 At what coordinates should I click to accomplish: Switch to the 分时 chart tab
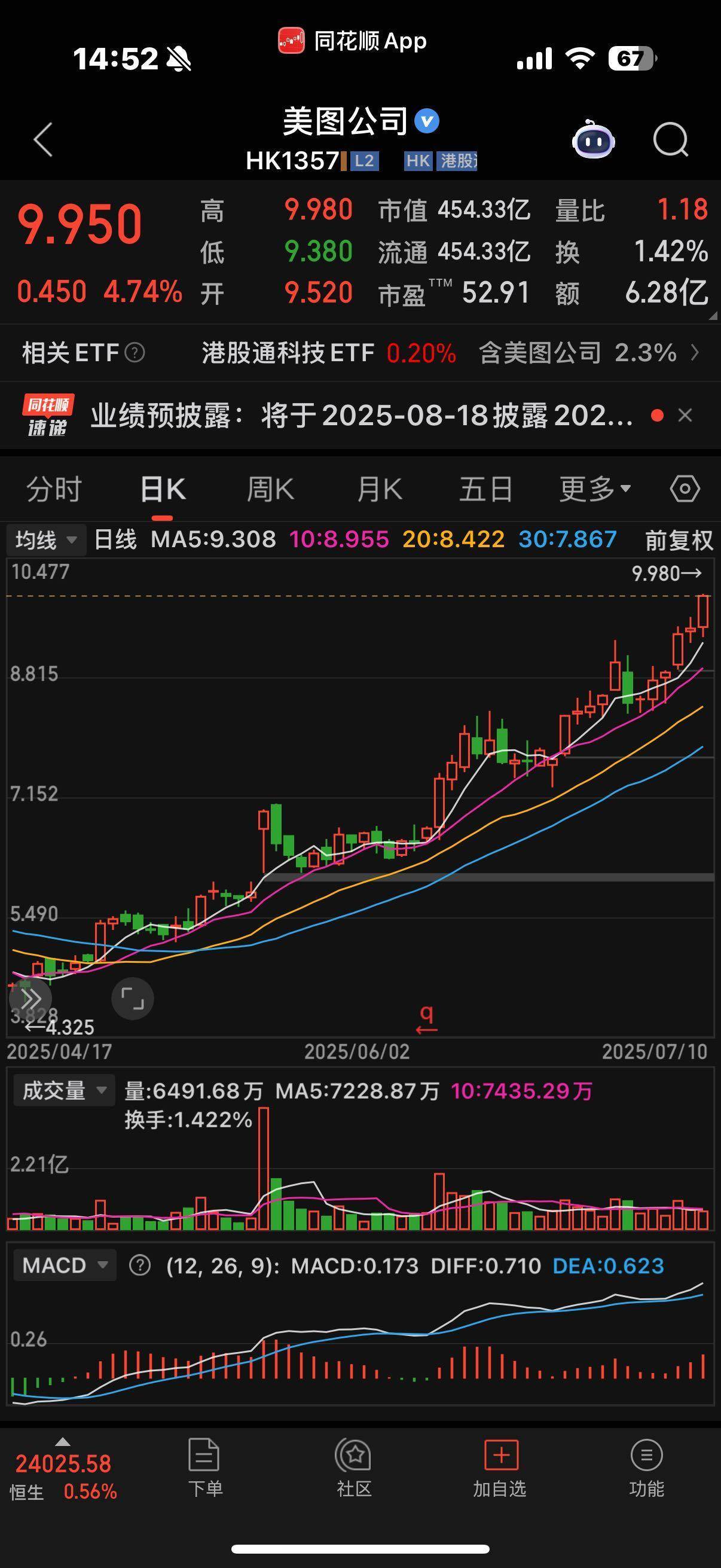[x=54, y=489]
